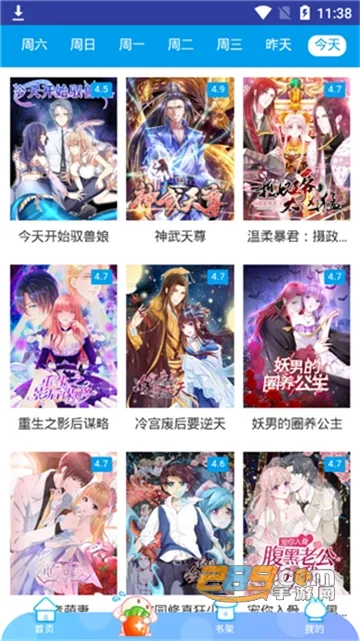Switch to the 我的 profile tab
This screenshot has height=641, width=360.
pyautogui.click(x=314, y=616)
